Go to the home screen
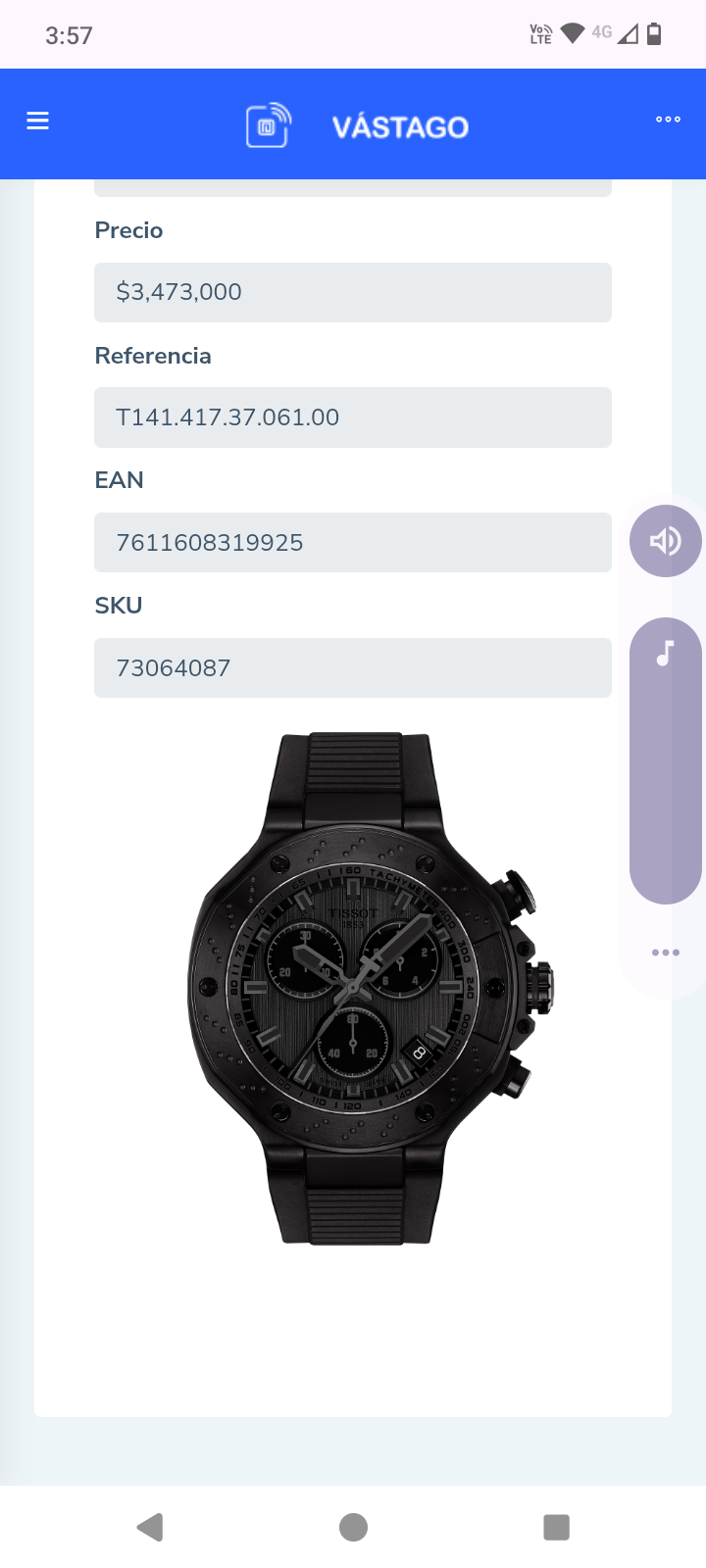706x1568 pixels. pos(353,1527)
